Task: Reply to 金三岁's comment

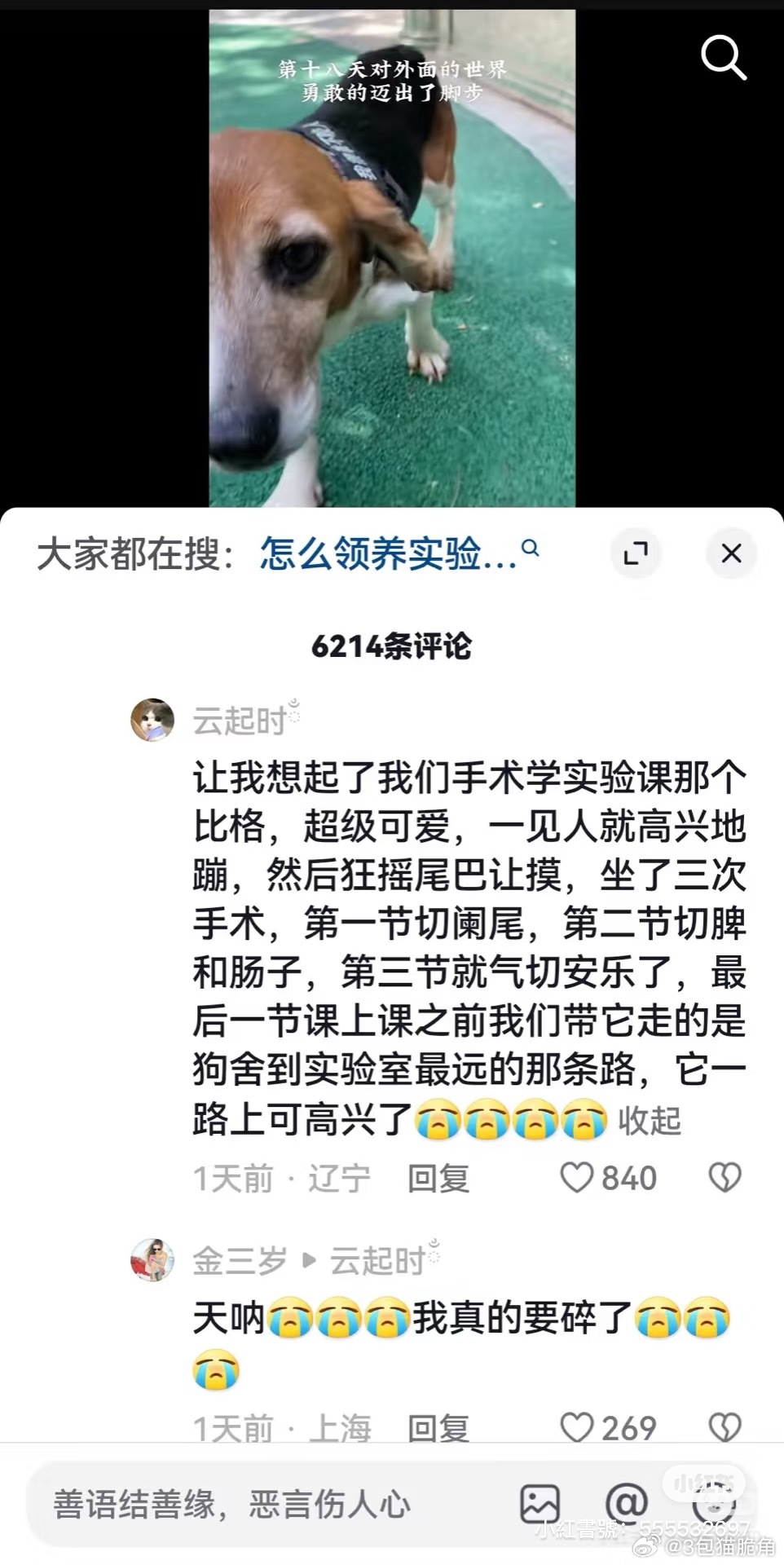Action: [x=438, y=1427]
